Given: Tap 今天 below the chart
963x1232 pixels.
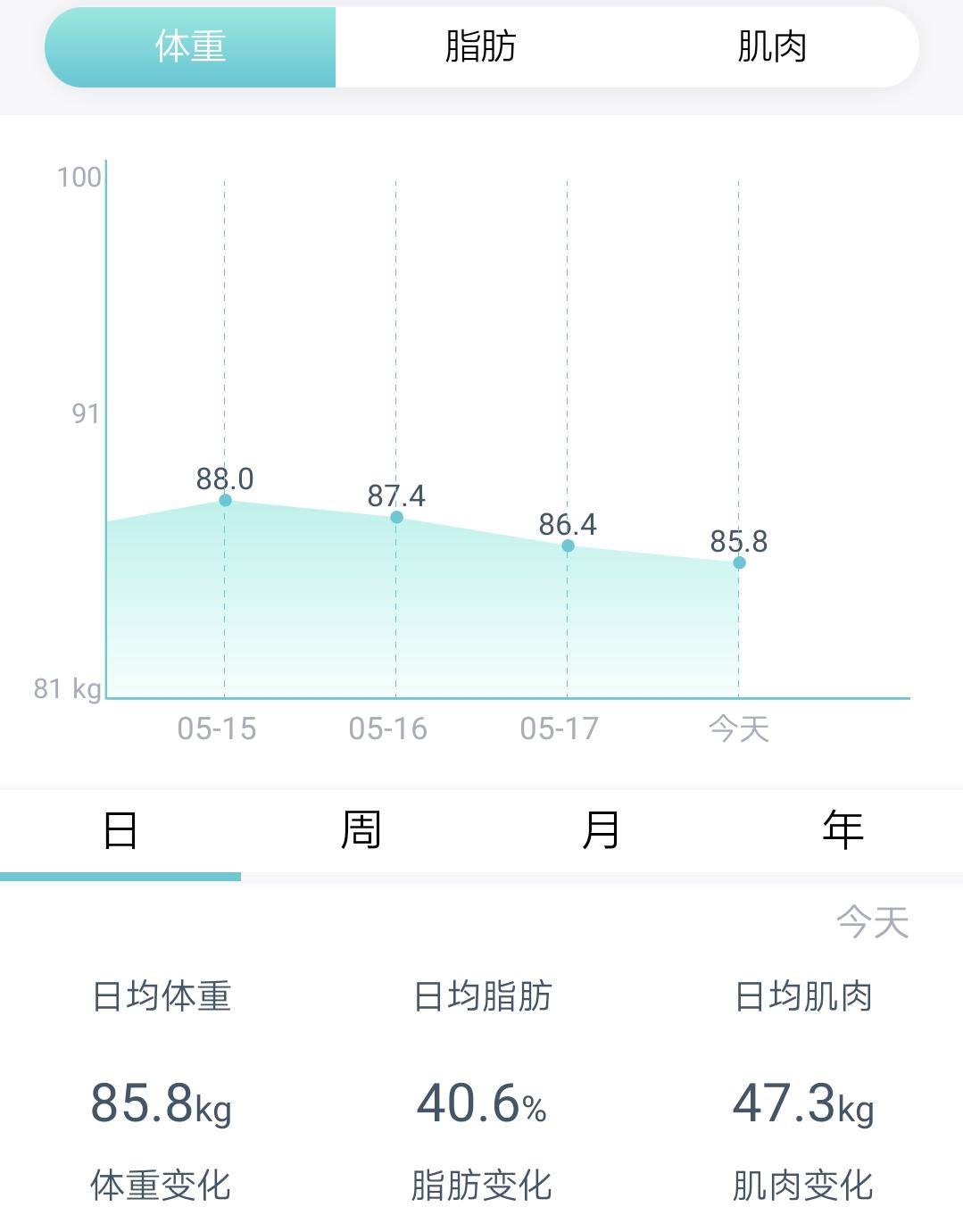Looking at the screenshot, I should pyautogui.click(x=738, y=729).
